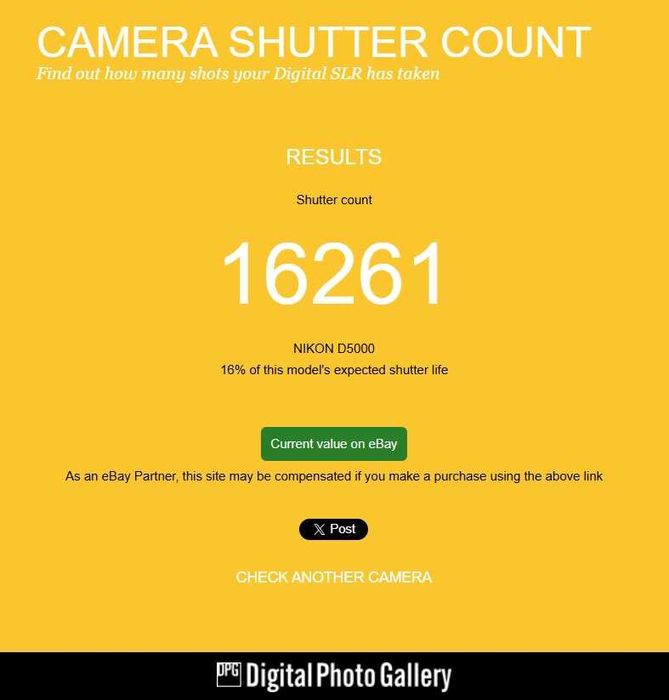The width and height of the screenshot is (669, 700).
Task: Tap Check Another Camera link
Action: (333, 577)
